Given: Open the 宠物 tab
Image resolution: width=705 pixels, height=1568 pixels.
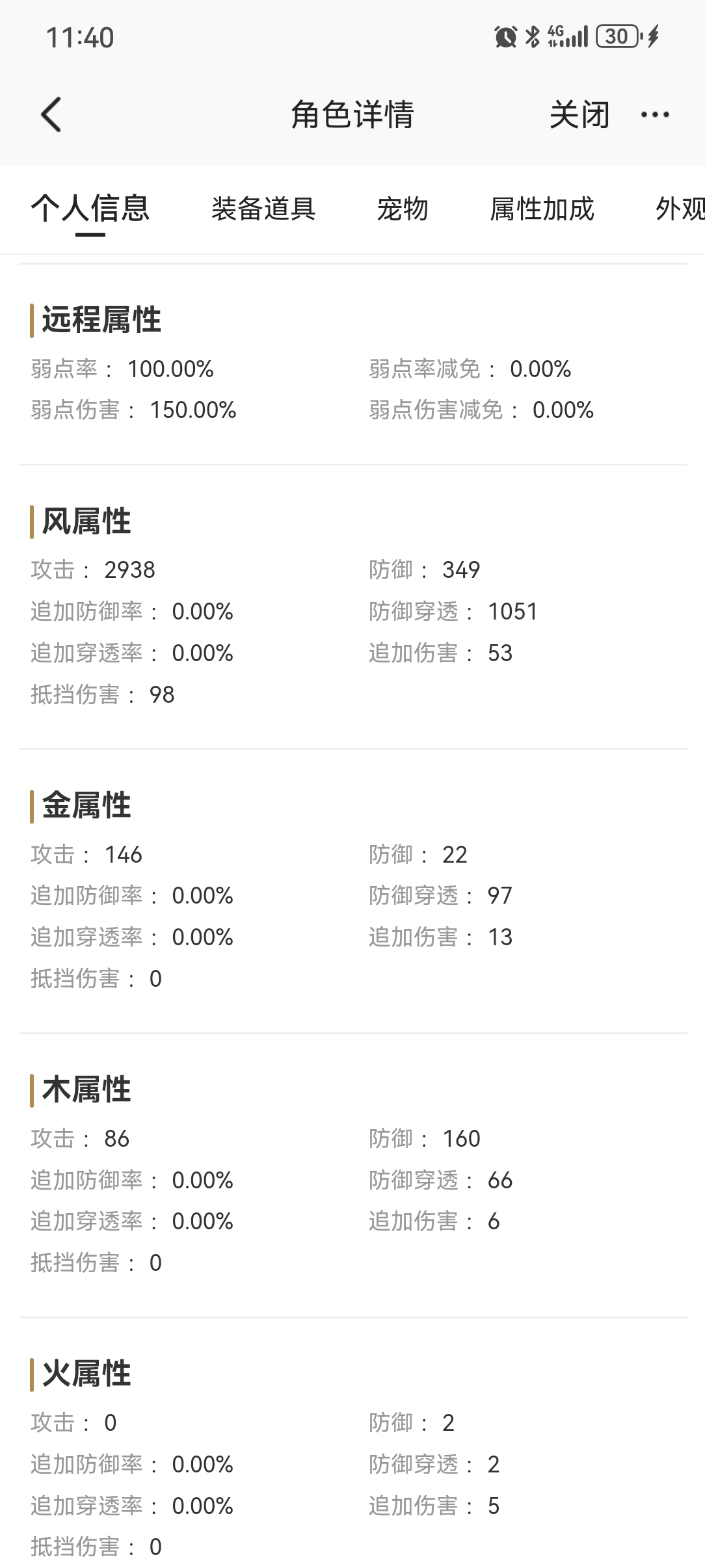Looking at the screenshot, I should tap(403, 209).
